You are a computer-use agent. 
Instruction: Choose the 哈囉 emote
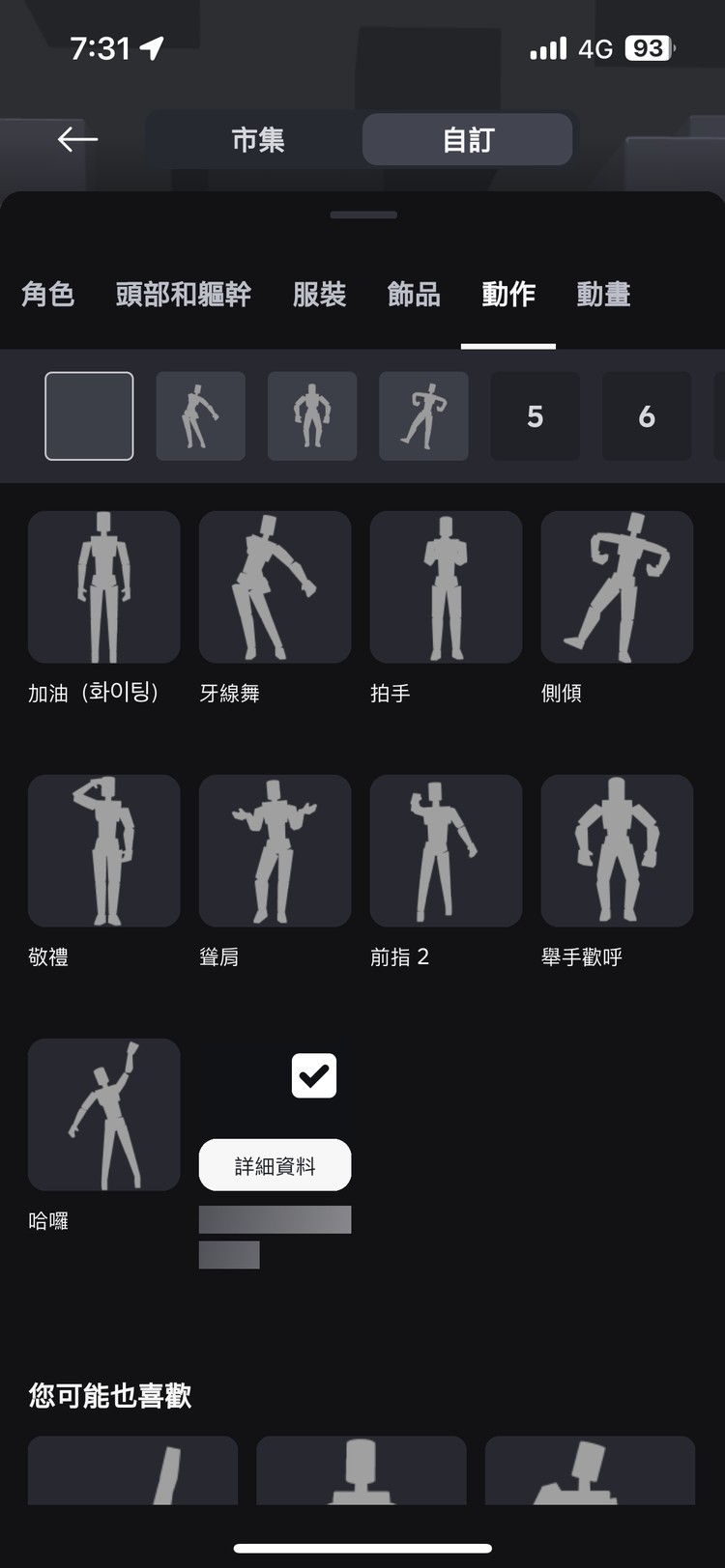104,1115
